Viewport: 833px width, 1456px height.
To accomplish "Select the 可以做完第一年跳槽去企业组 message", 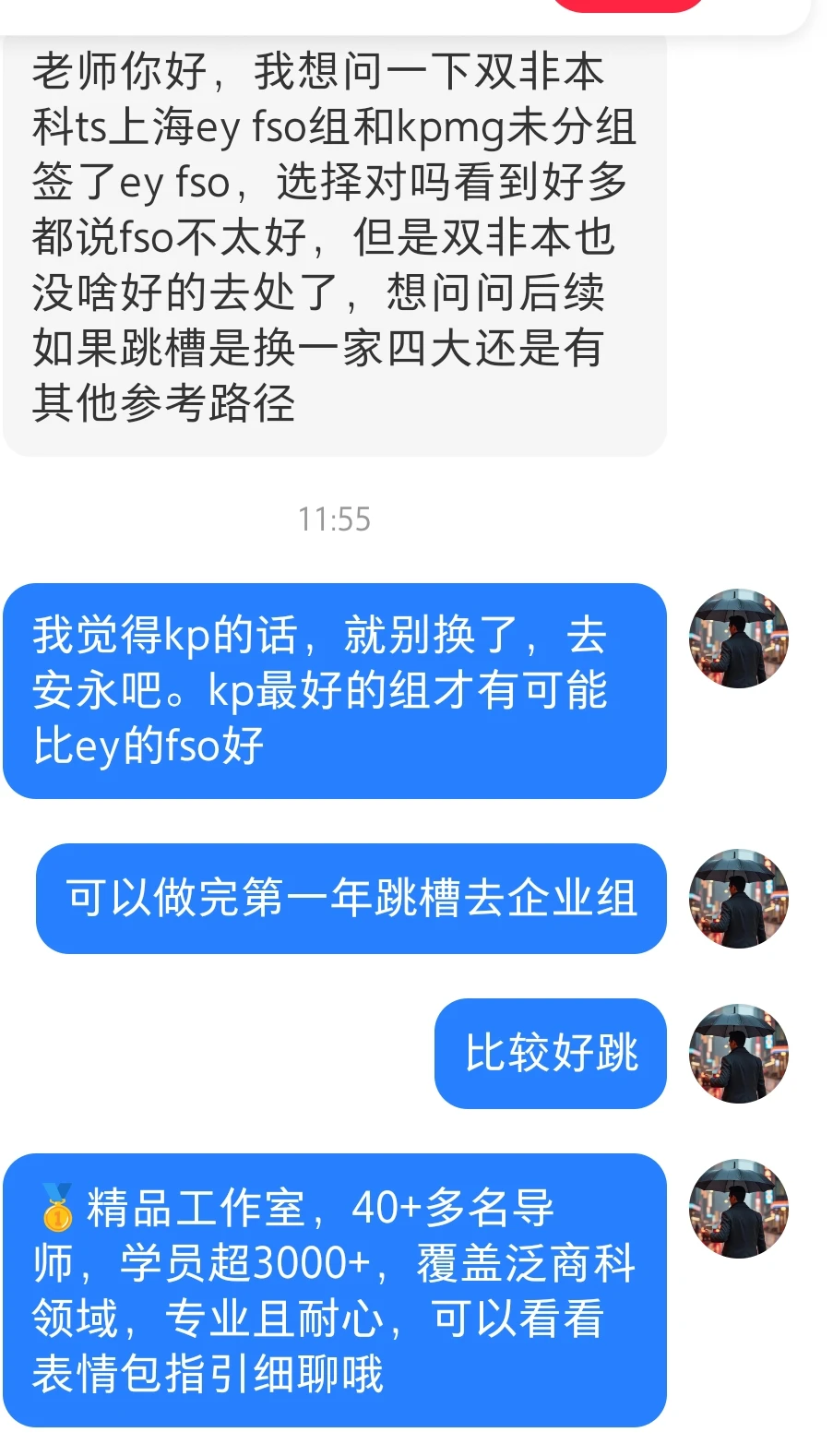I will (x=349, y=898).
